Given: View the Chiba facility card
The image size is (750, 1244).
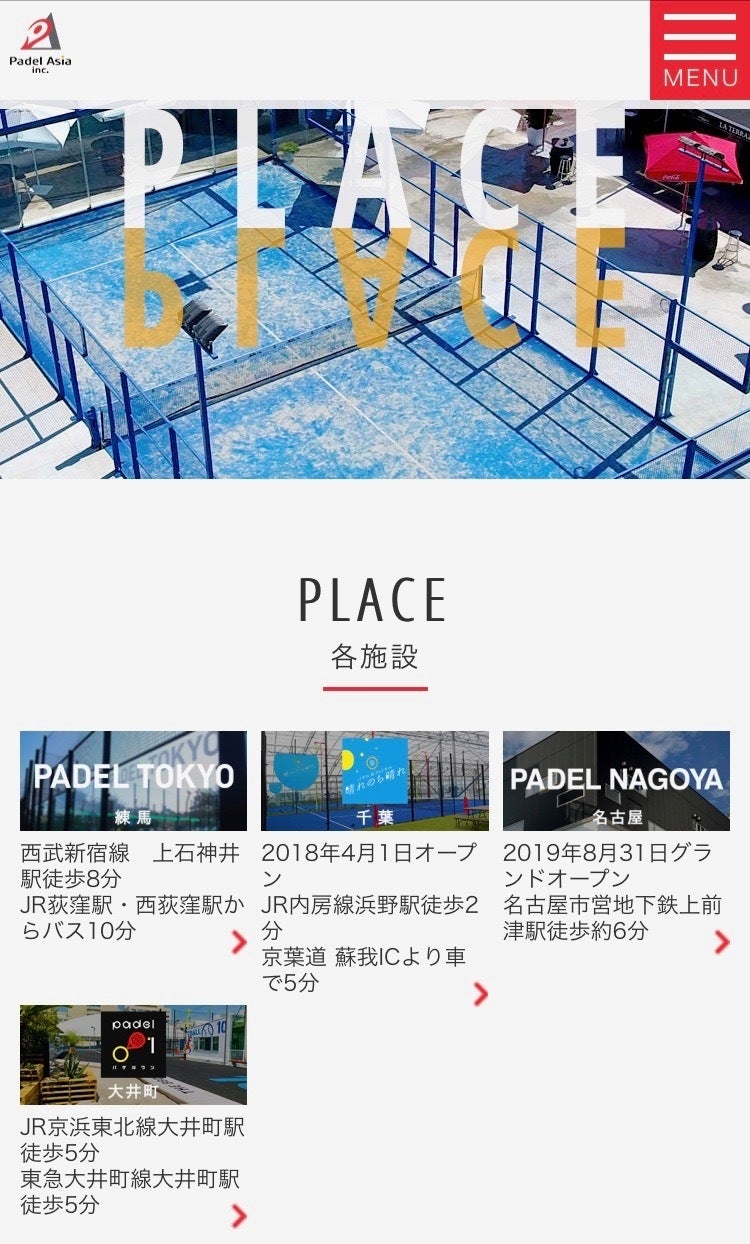Looking at the screenshot, I should pyautogui.click(x=375, y=781).
